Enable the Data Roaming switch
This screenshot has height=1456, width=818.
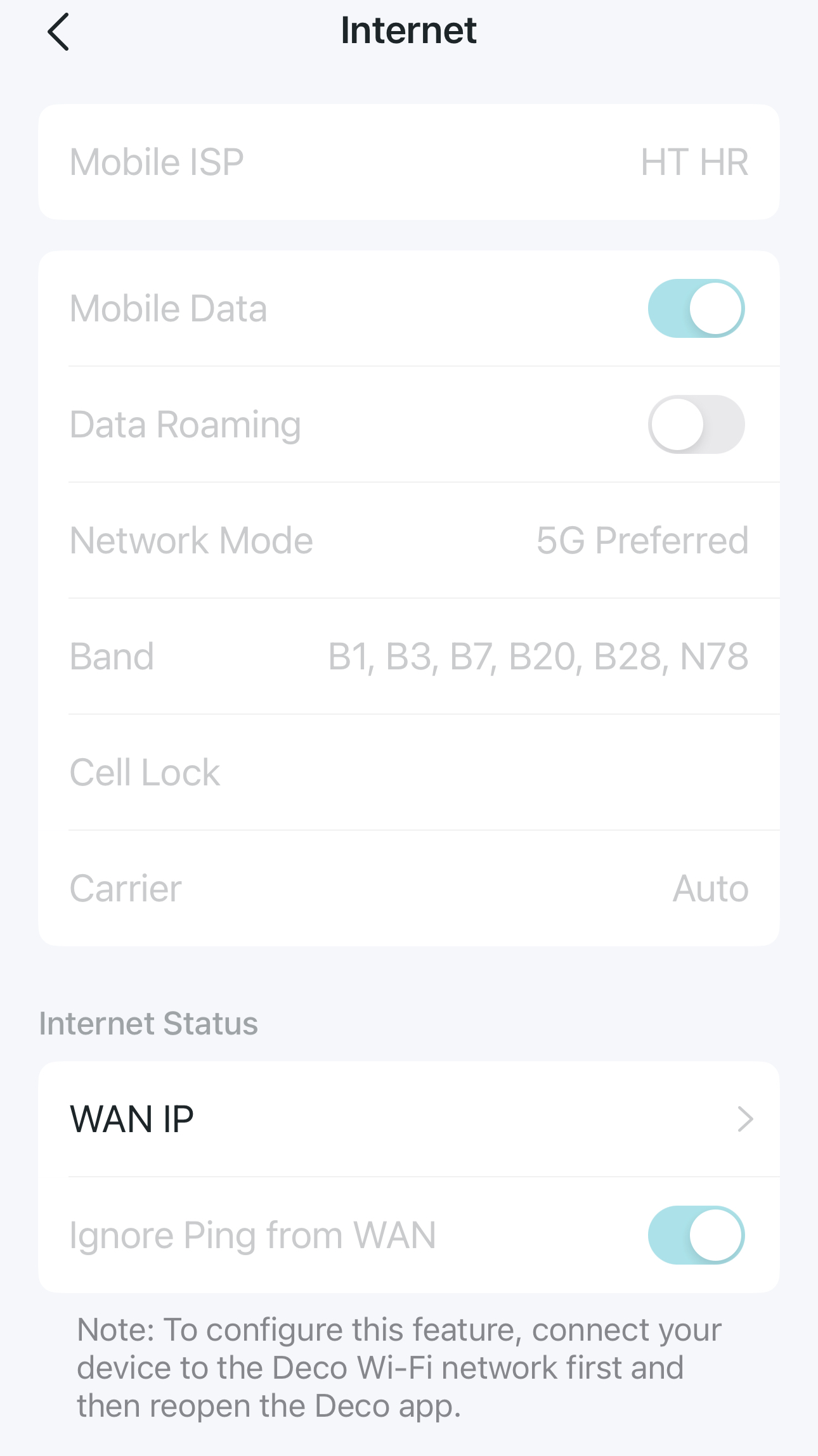pyautogui.click(x=696, y=424)
